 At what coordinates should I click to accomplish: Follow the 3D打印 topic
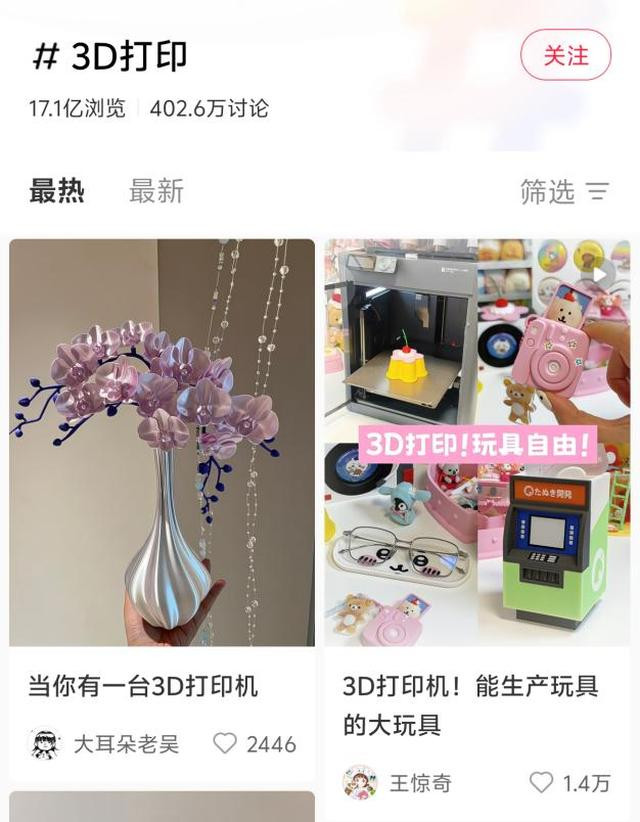(x=565, y=55)
